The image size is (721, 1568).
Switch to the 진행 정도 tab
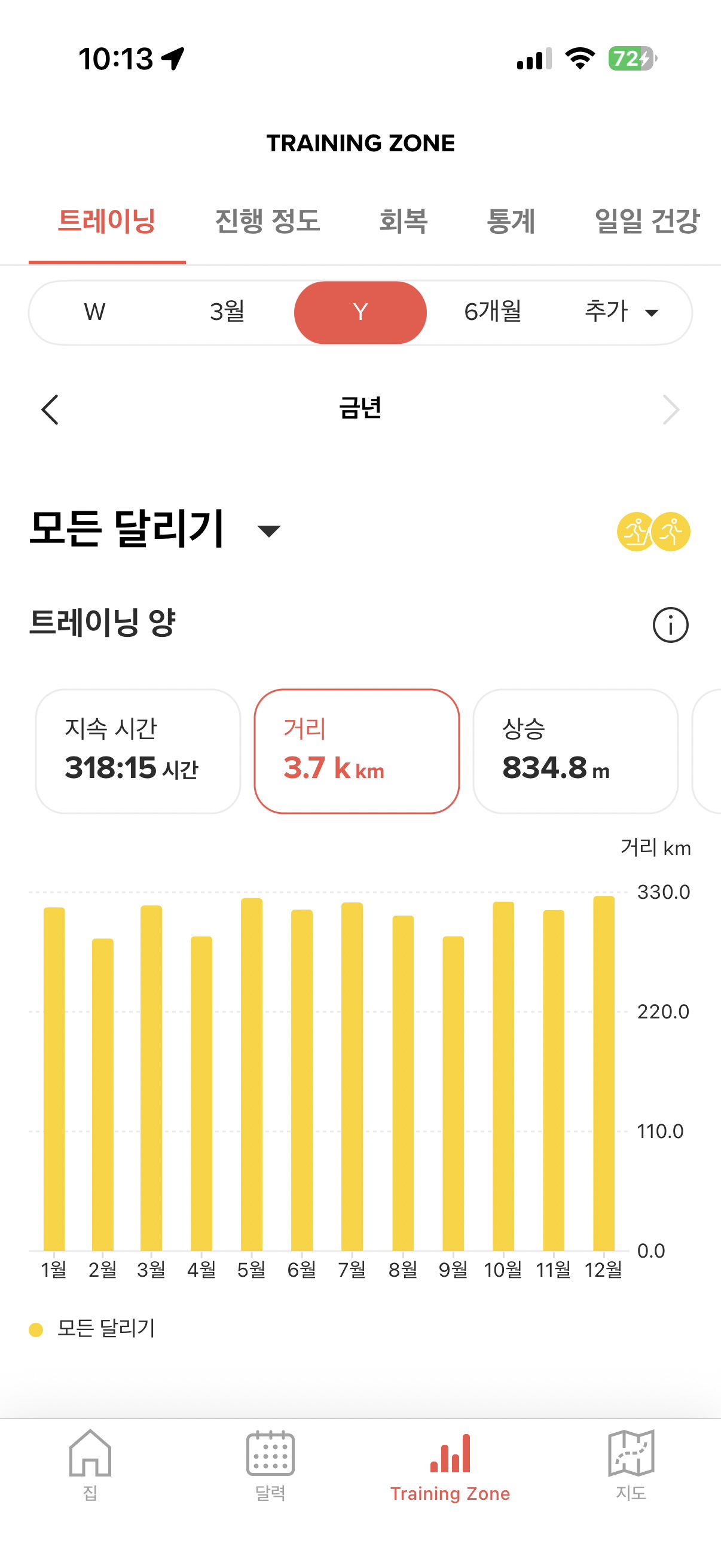[267, 221]
